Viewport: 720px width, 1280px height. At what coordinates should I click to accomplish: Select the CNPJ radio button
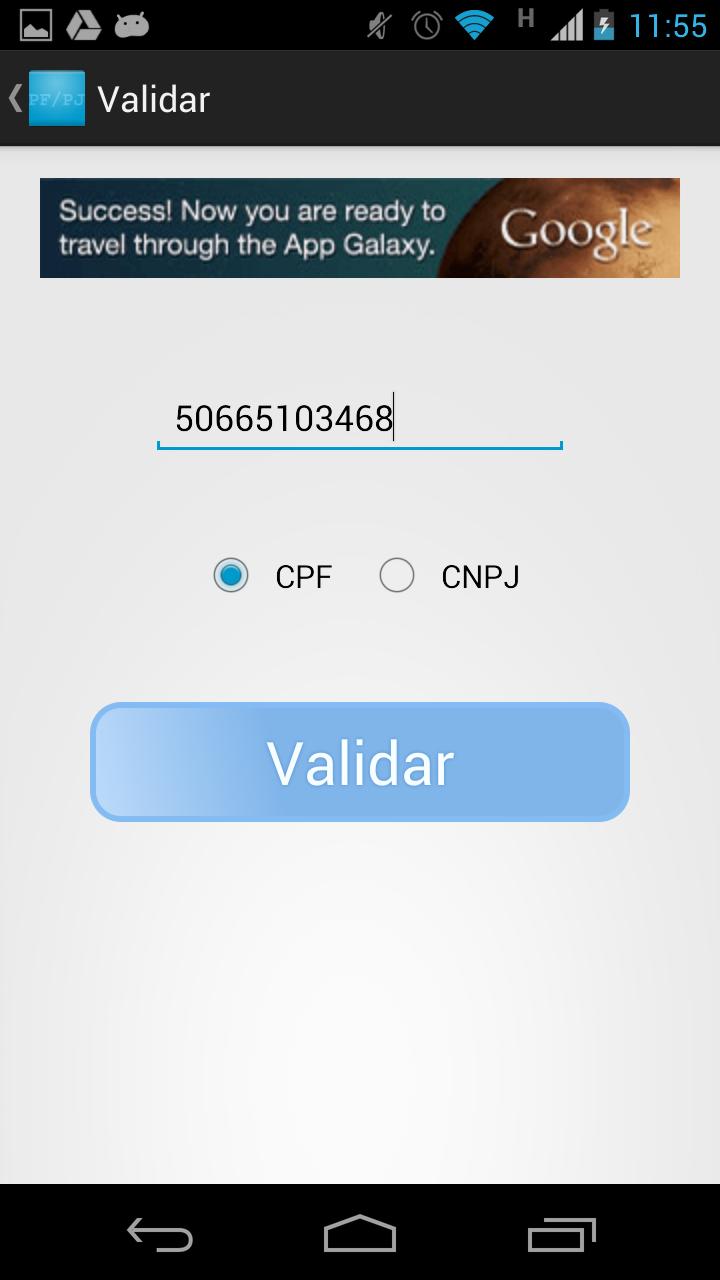[x=397, y=575]
